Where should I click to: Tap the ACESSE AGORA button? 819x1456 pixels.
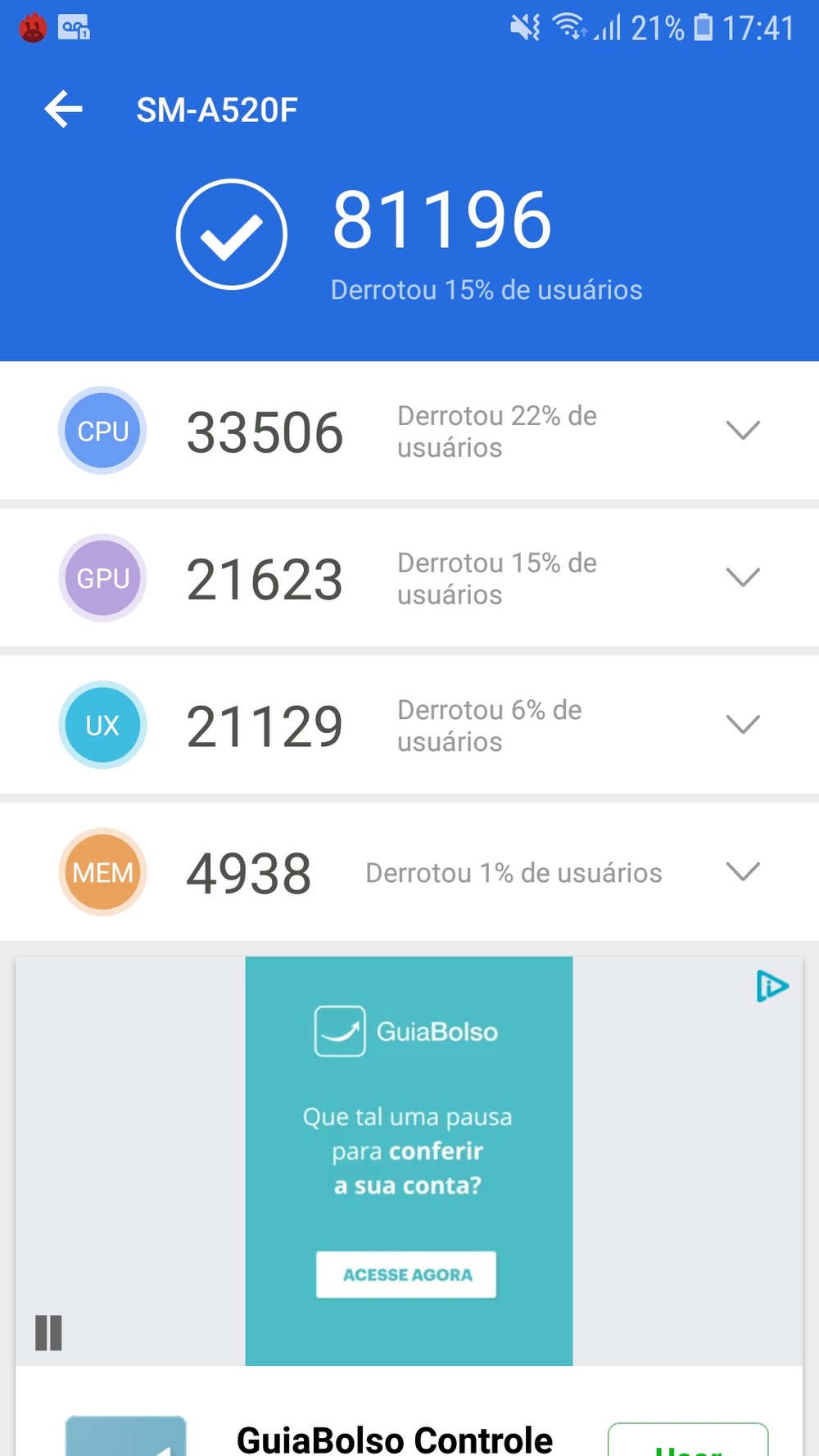coord(406,1274)
